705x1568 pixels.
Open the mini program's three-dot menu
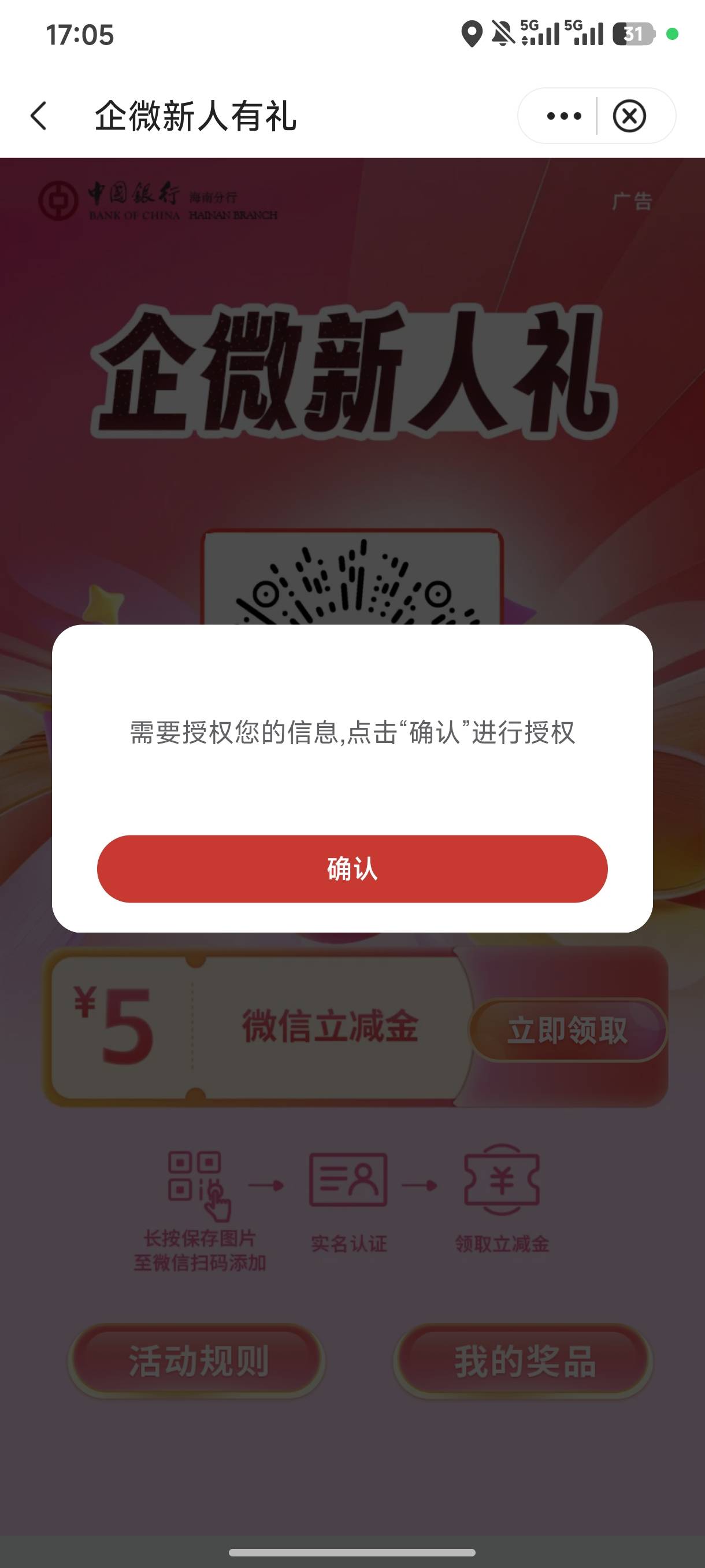(564, 116)
